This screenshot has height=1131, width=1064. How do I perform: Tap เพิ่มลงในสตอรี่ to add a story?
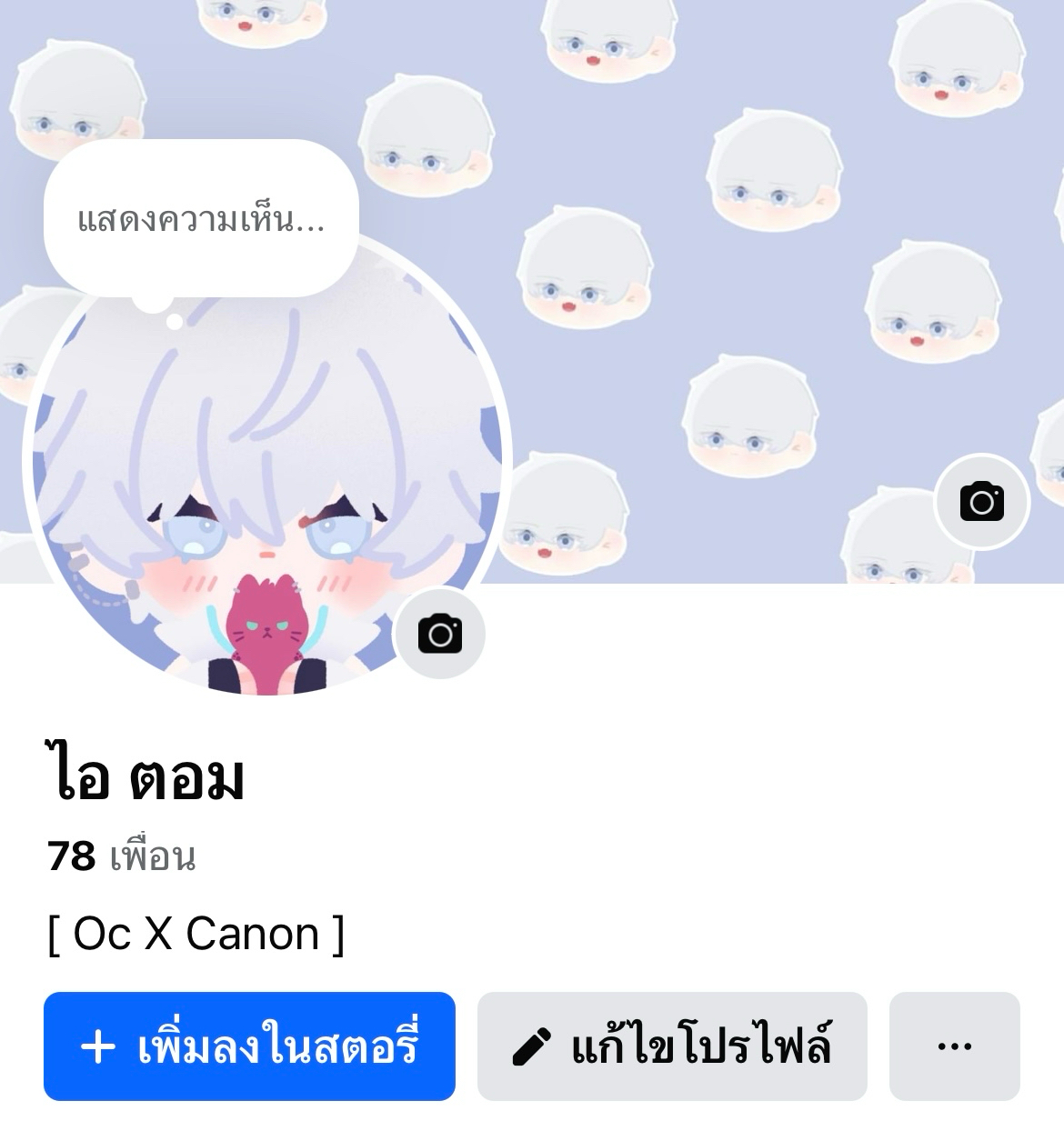[x=249, y=1046]
